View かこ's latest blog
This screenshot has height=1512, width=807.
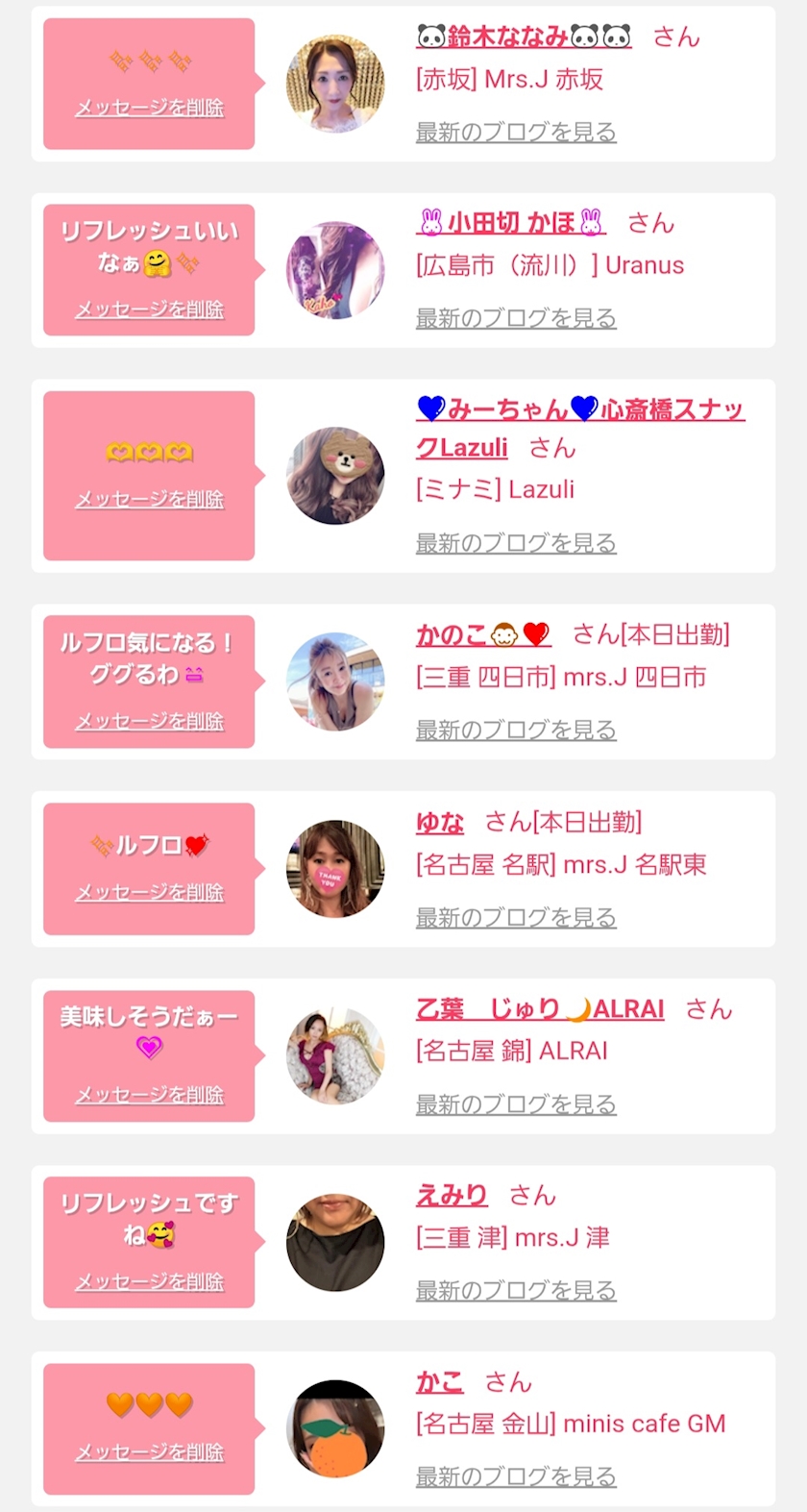[515, 1476]
